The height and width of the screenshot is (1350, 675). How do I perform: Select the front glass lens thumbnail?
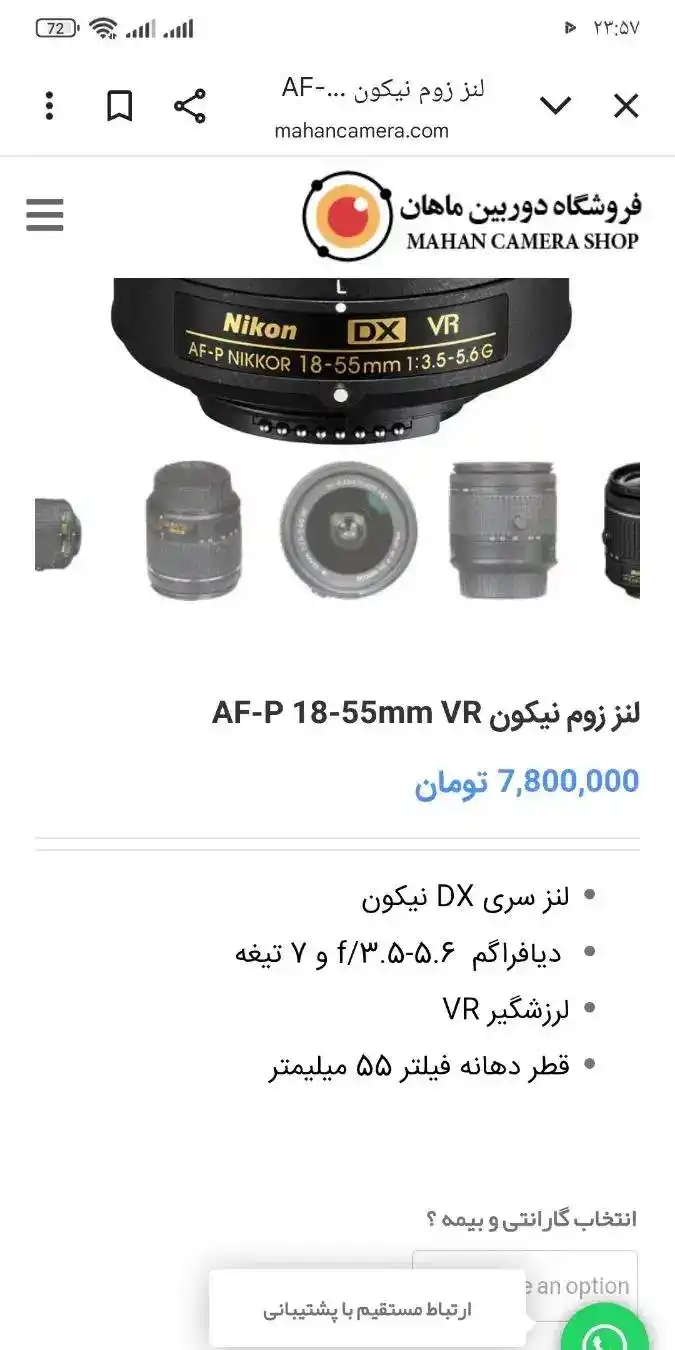coord(348,530)
